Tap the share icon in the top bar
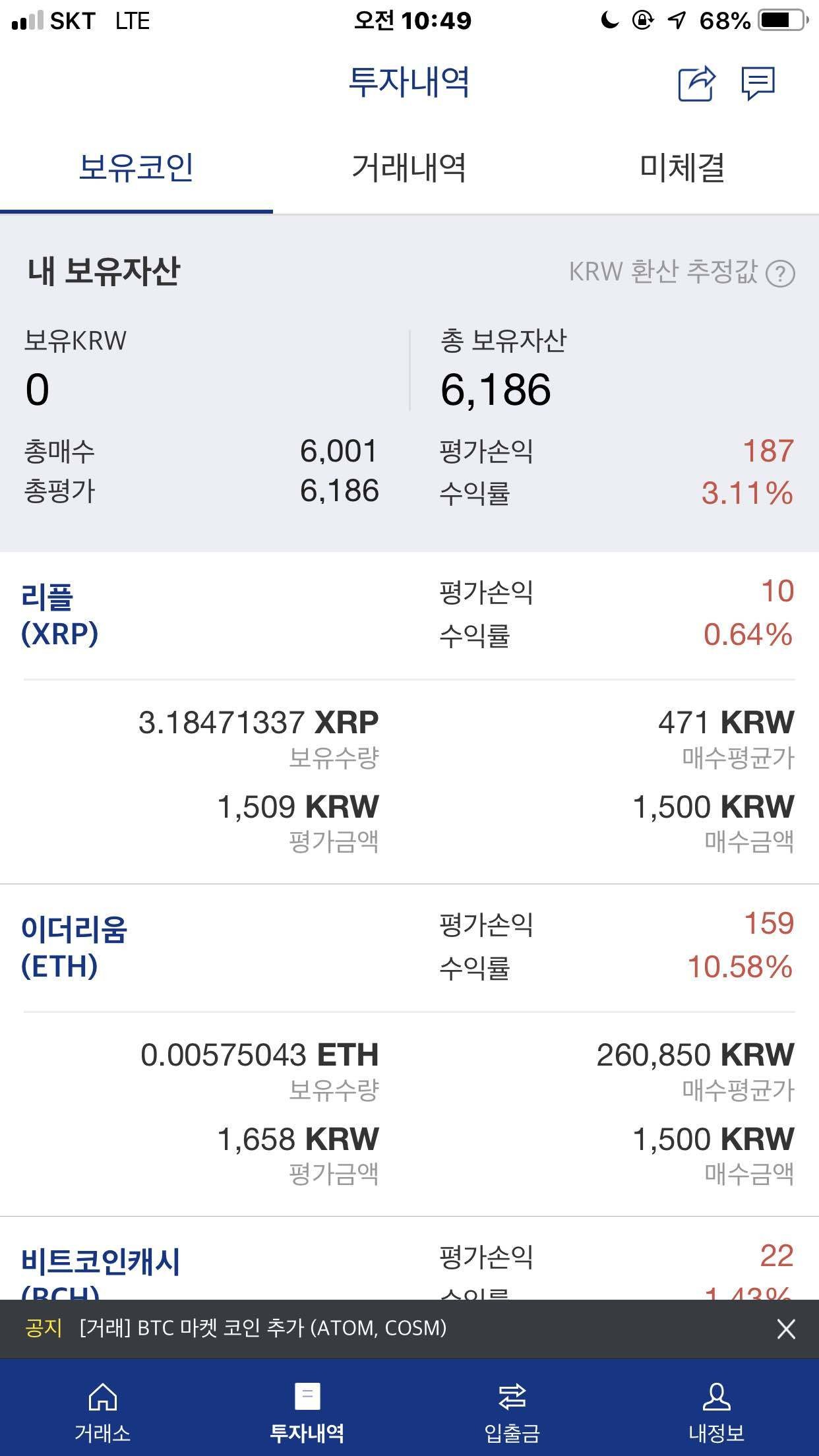The height and width of the screenshot is (1456, 819). coord(694,84)
